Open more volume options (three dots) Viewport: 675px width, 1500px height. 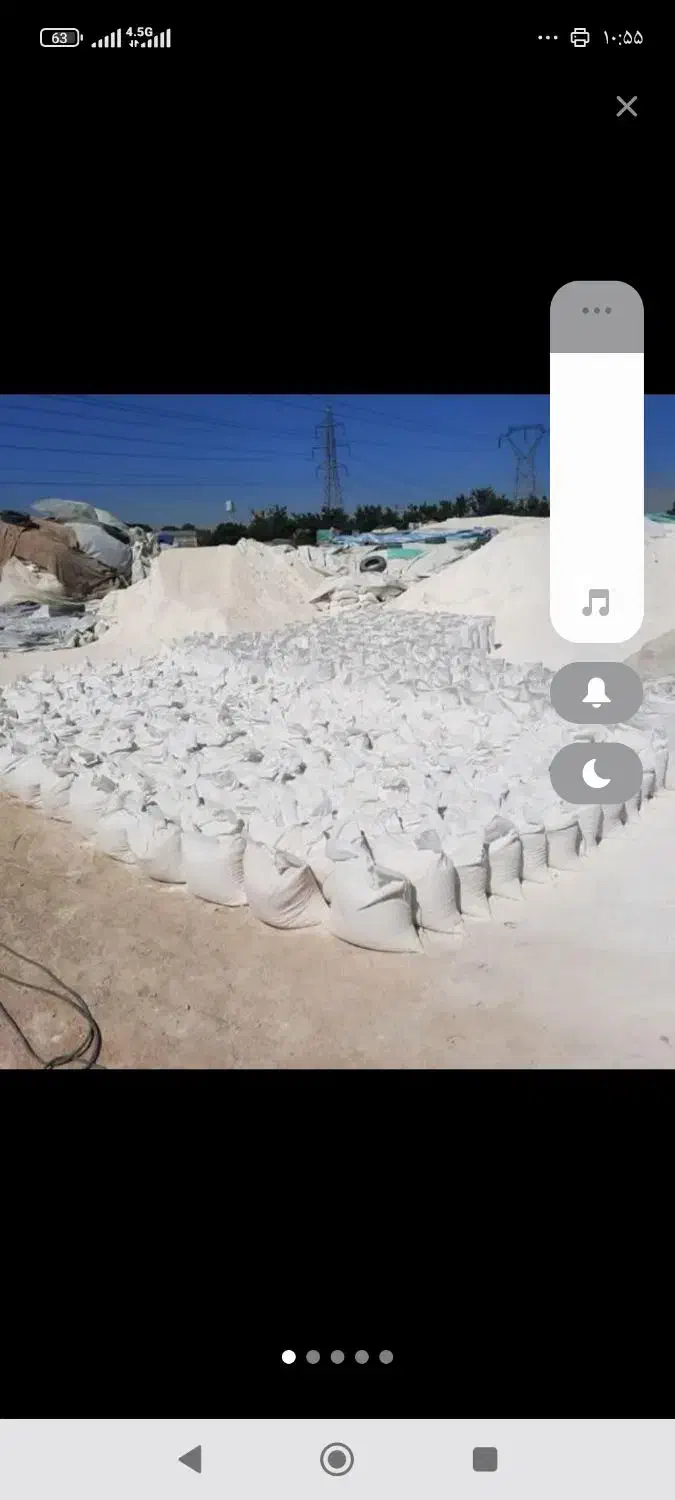pos(597,311)
